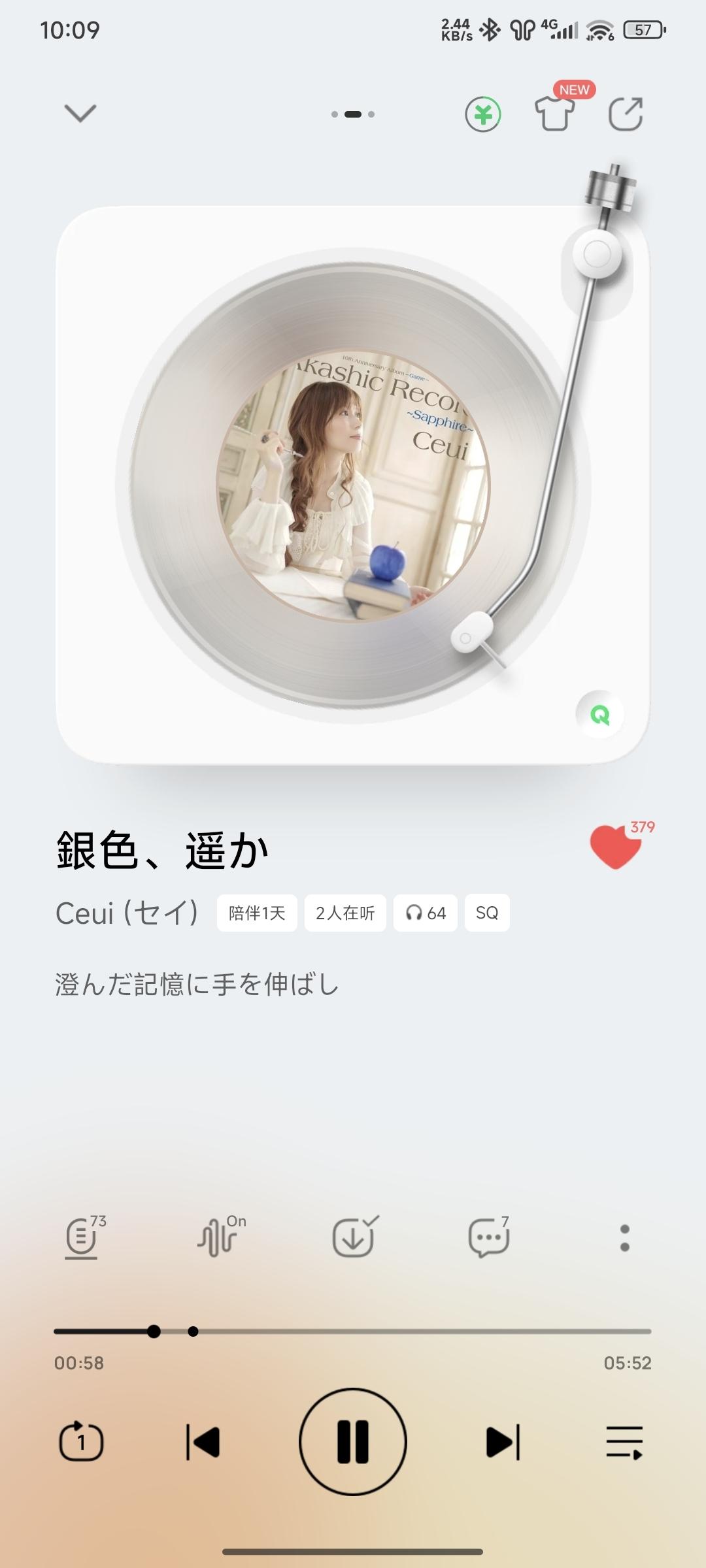This screenshot has width=706, height=1568.
Task: Open the three-dot more options menu
Action: click(x=624, y=1237)
